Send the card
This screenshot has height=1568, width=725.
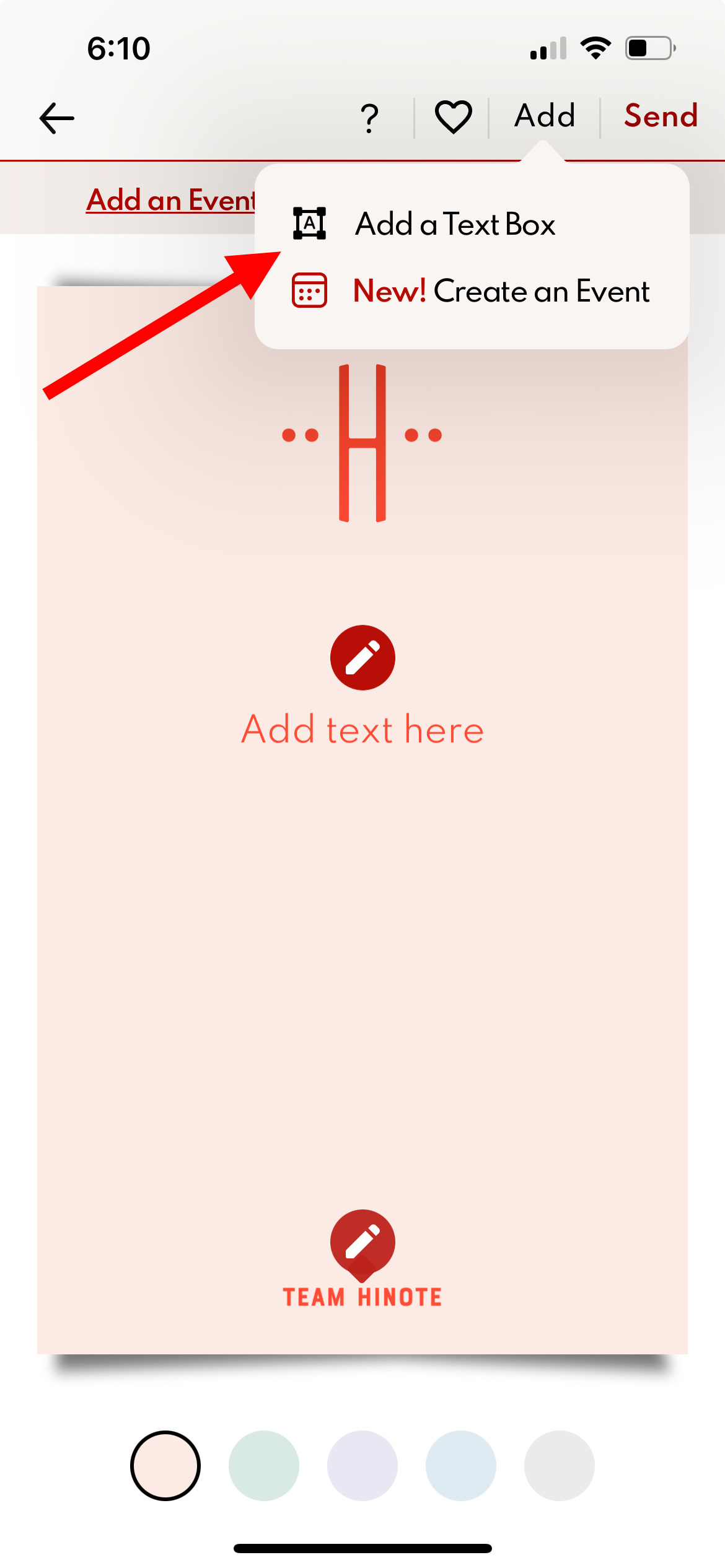click(x=661, y=116)
